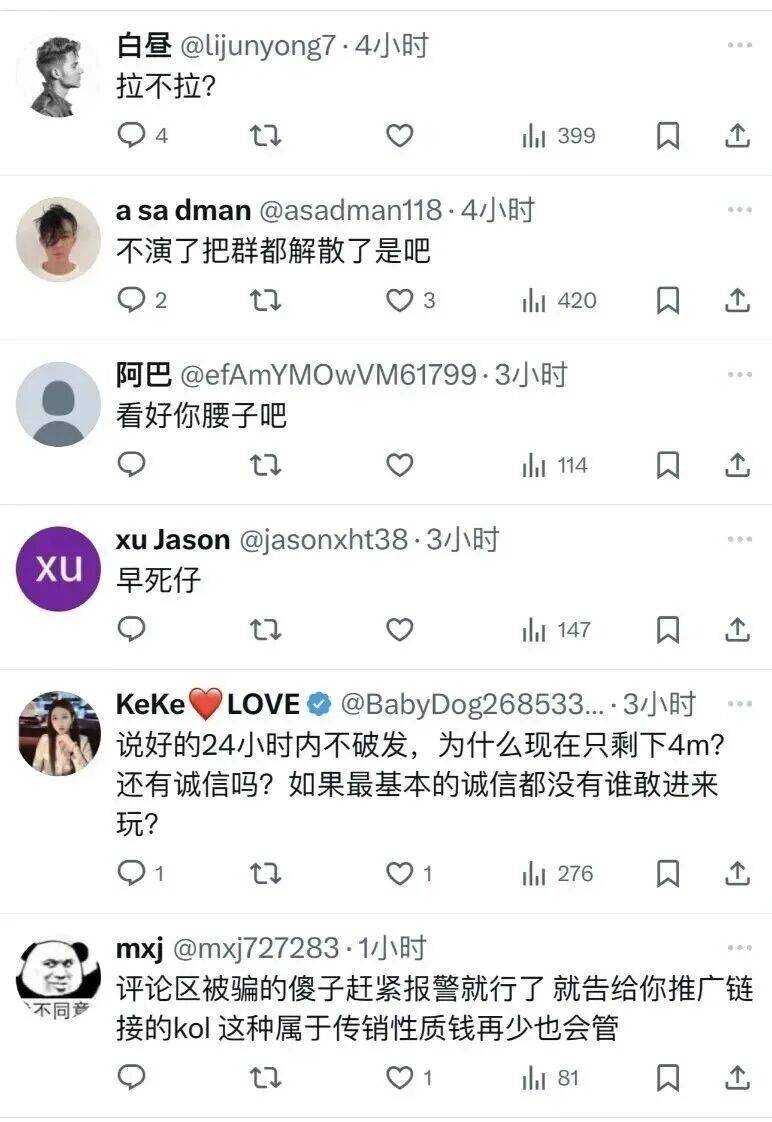Share KeKe LOVE's comment

737,874
